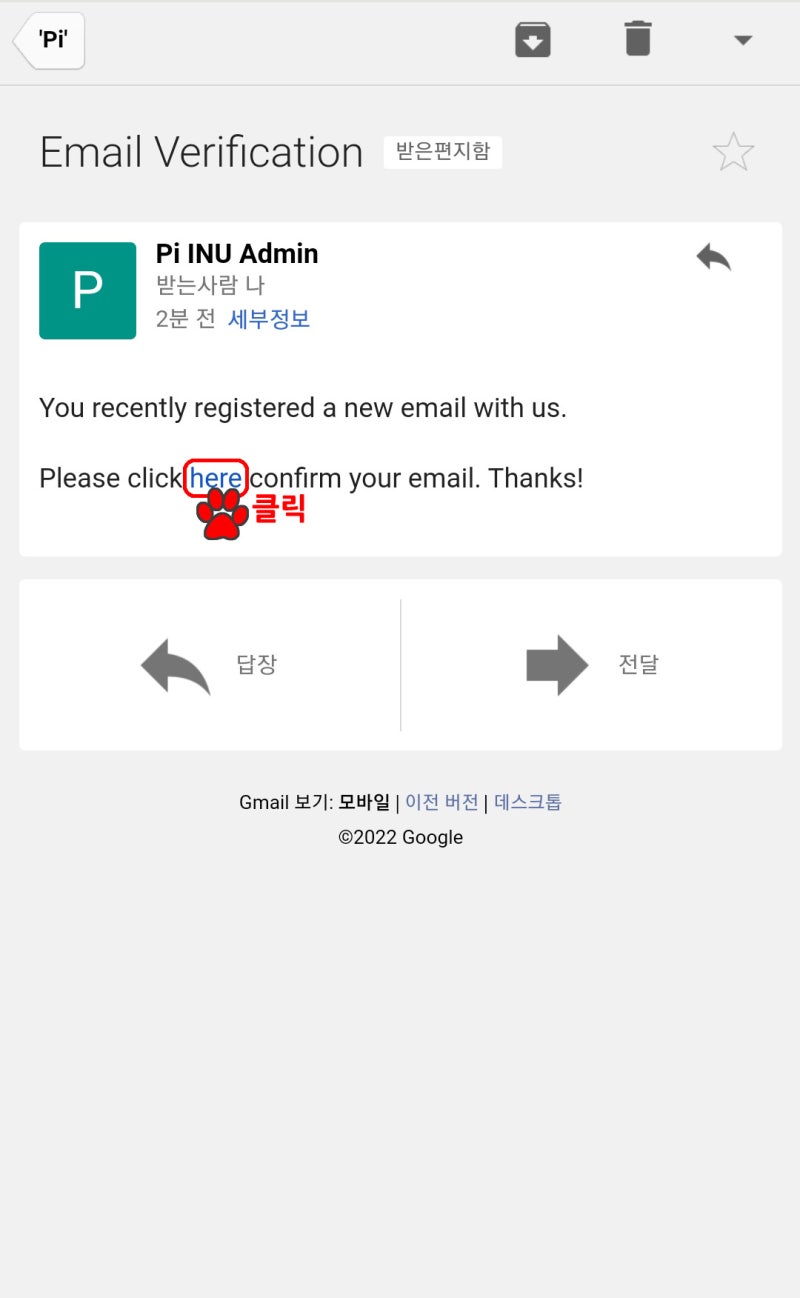Switch Gmail view to 데스크톱
The height and width of the screenshot is (1298, 800).
tap(528, 801)
